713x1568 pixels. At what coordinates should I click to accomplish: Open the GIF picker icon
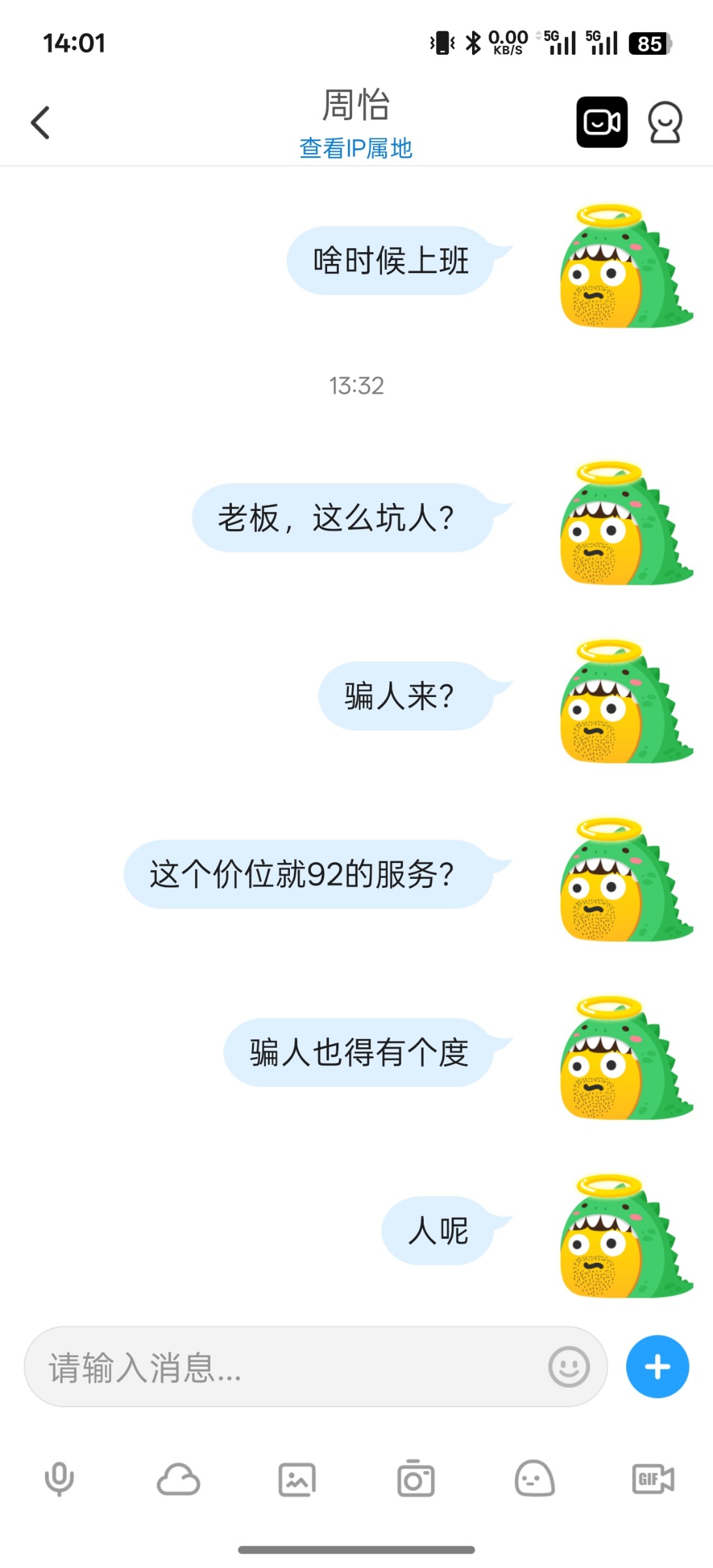click(653, 1481)
